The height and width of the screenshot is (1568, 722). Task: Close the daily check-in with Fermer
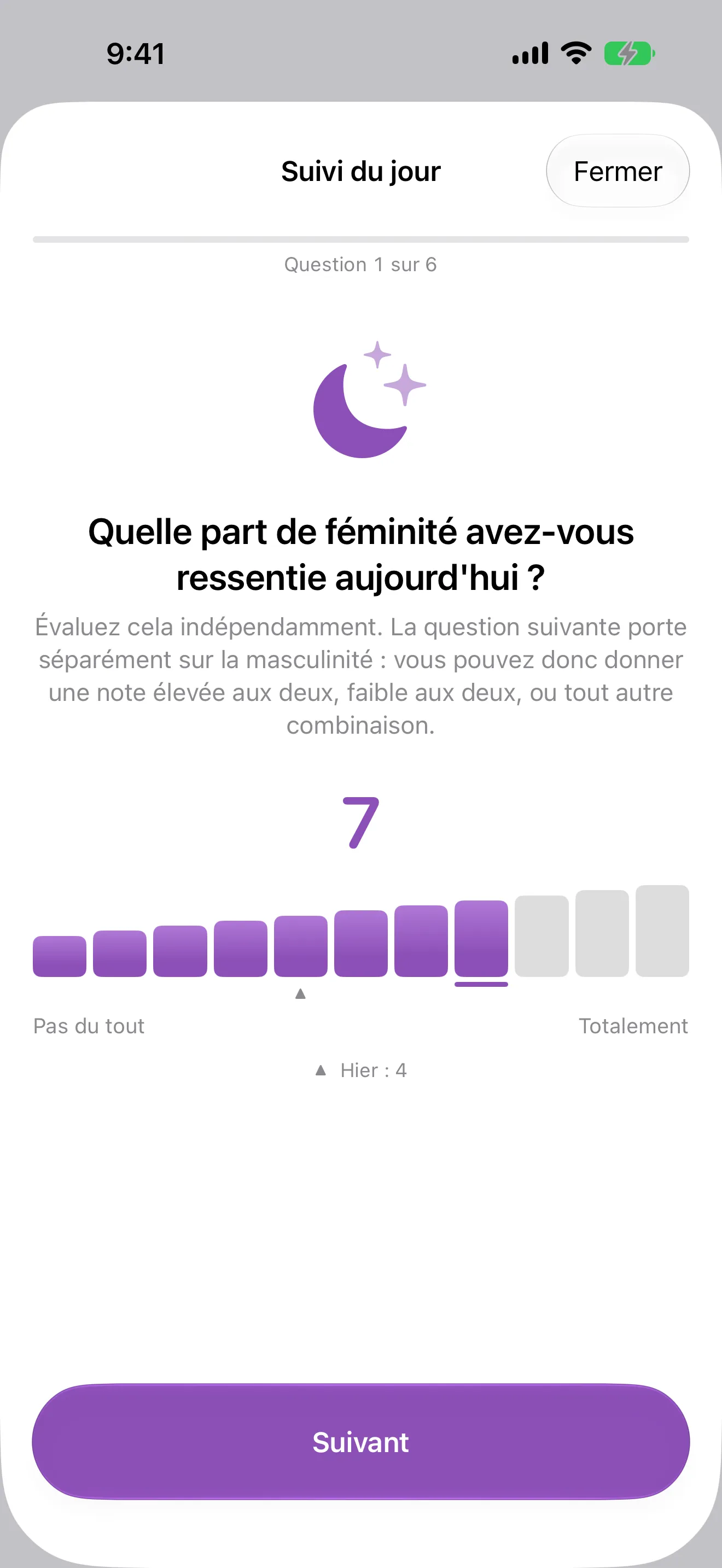coord(618,171)
